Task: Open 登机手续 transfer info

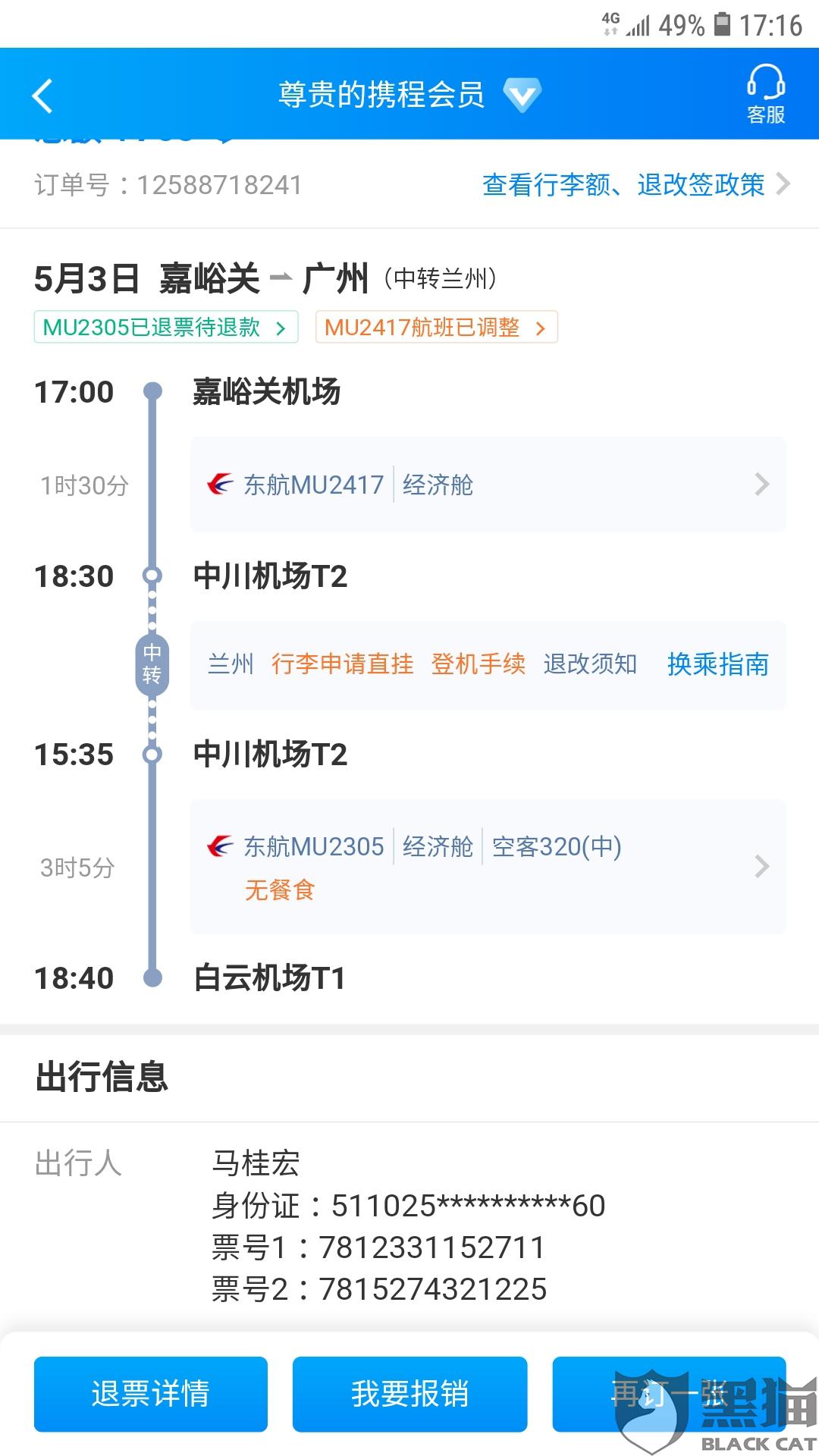Action: tap(478, 664)
